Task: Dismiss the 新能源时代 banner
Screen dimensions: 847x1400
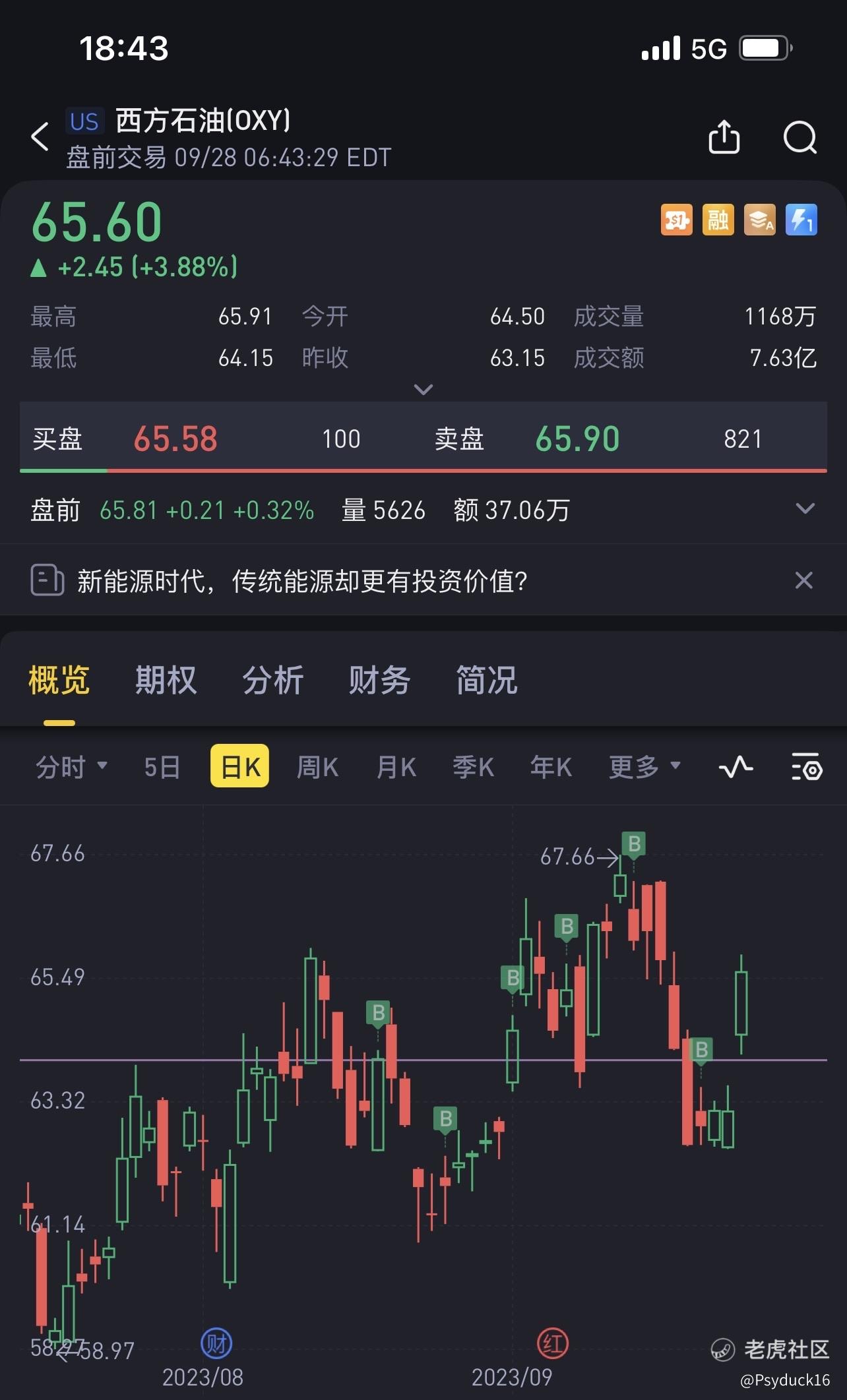Action: (x=803, y=580)
